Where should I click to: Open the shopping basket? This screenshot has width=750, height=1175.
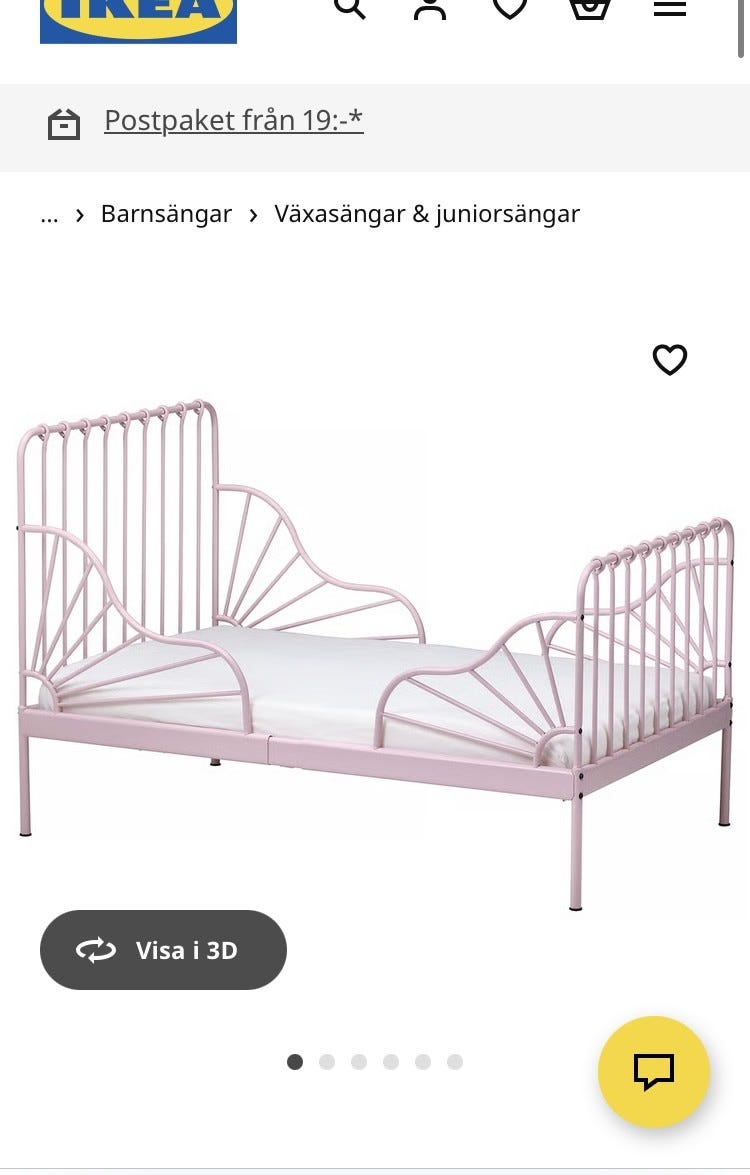click(589, 8)
